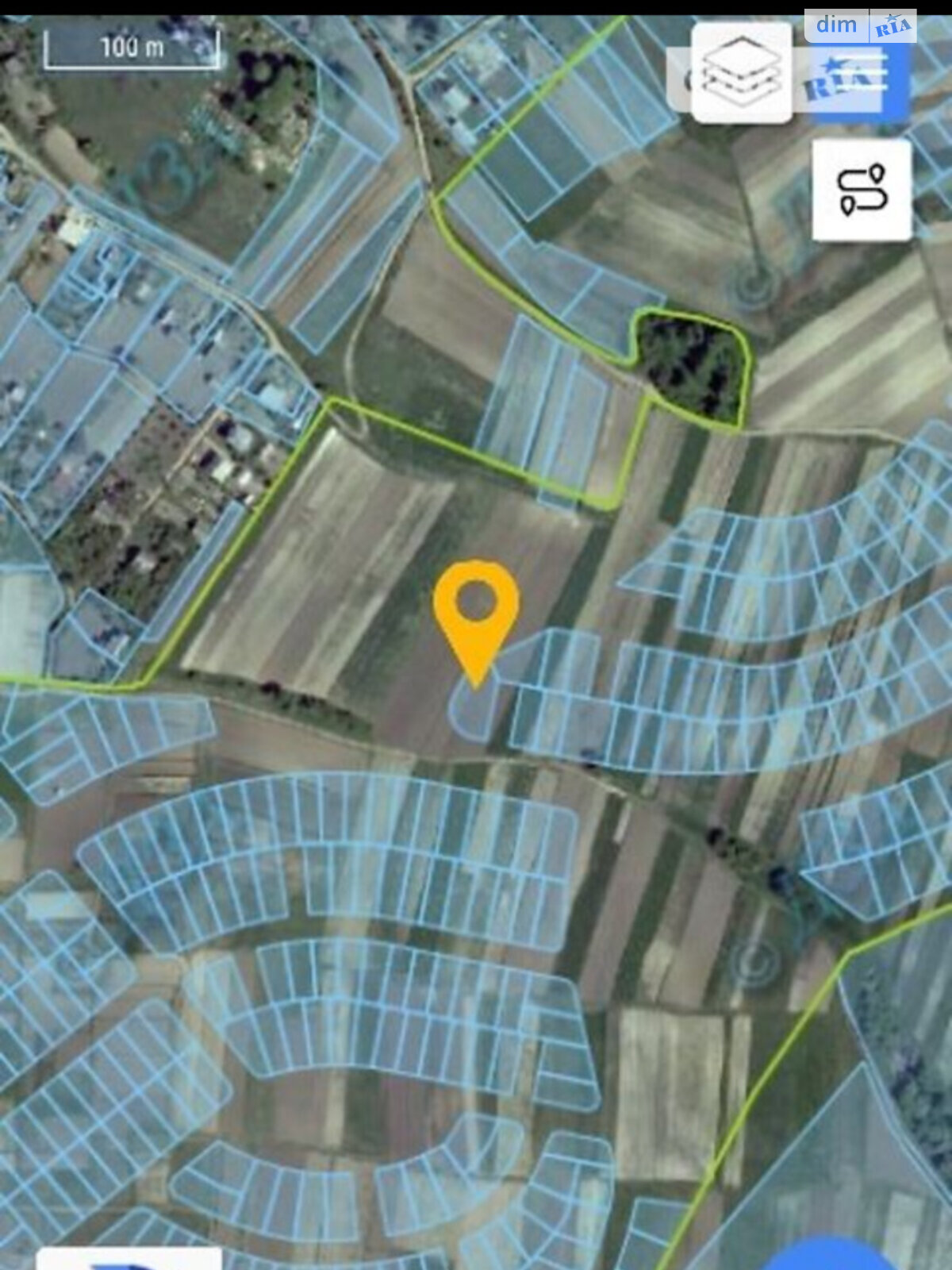Open the route measuring tool
This screenshot has height=1270, width=952.
click(862, 190)
